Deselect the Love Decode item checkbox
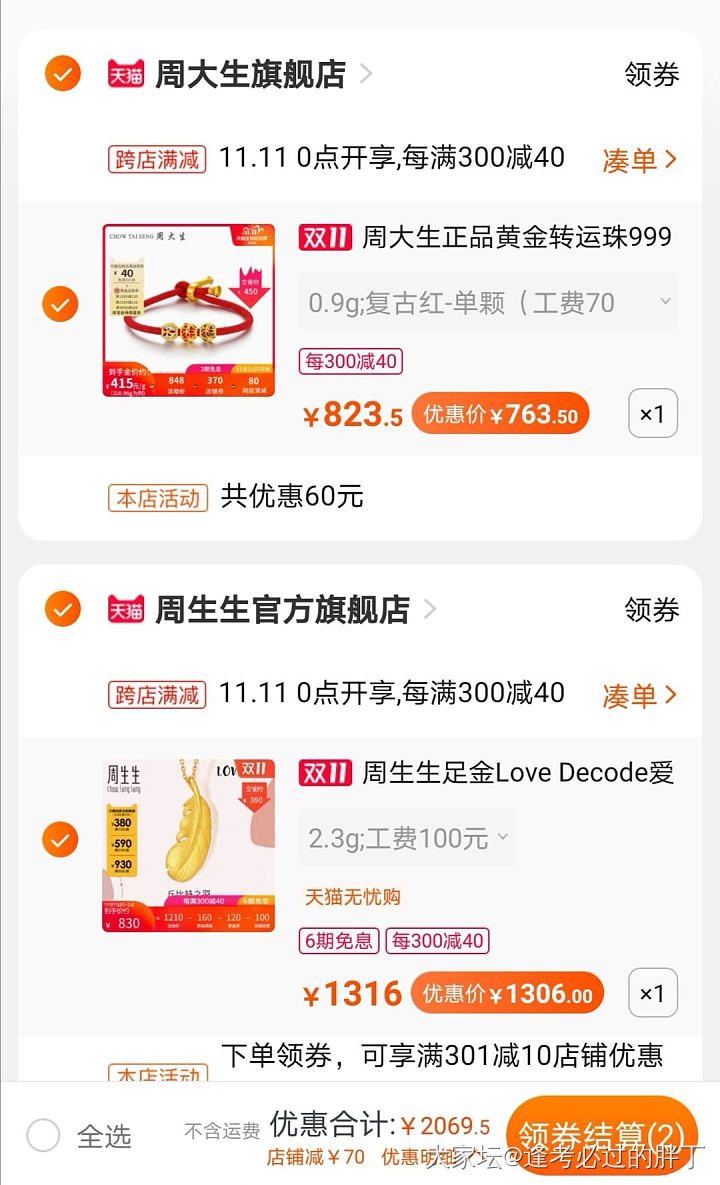Screen dimensions: 720x1185 (x=60, y=840)
